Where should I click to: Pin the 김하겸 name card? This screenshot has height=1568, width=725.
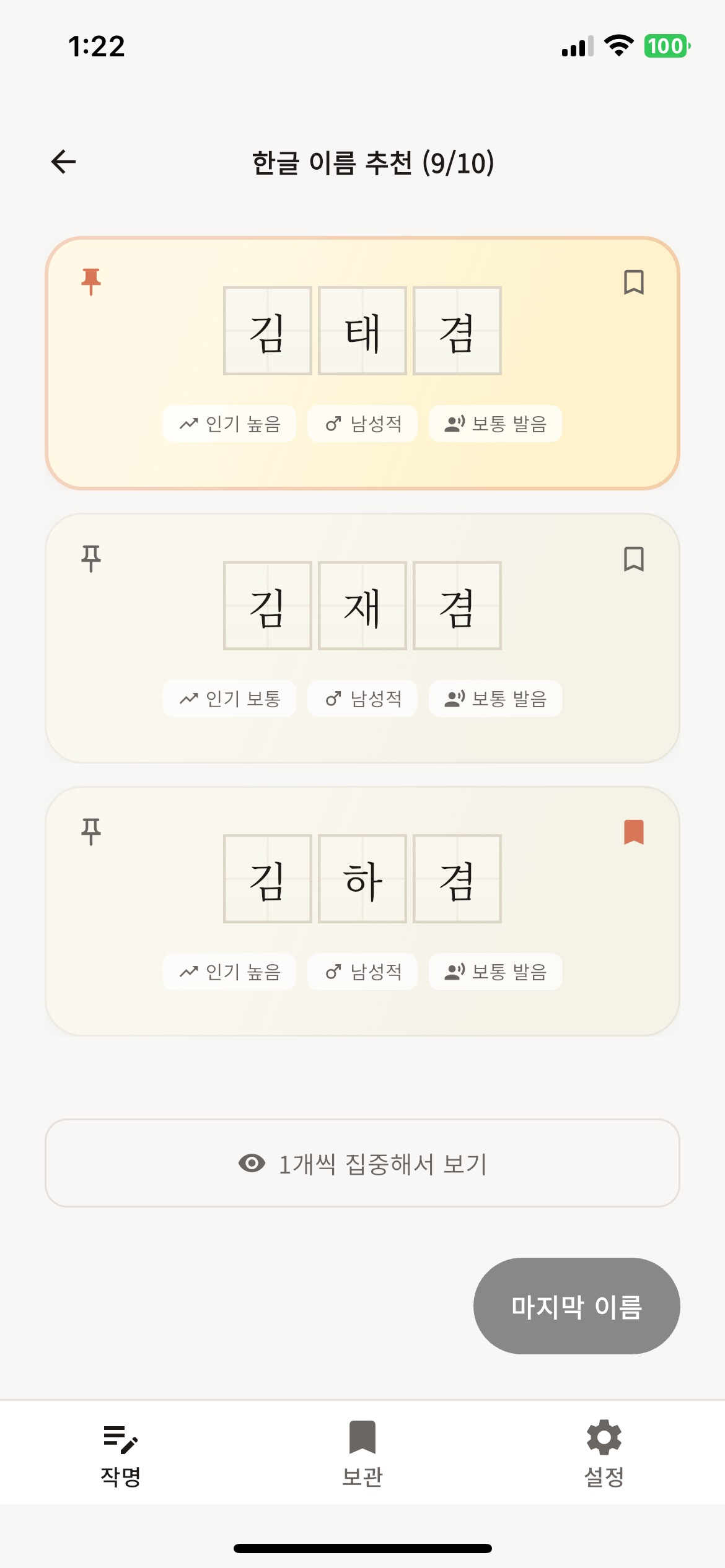(x=90, y=833)
